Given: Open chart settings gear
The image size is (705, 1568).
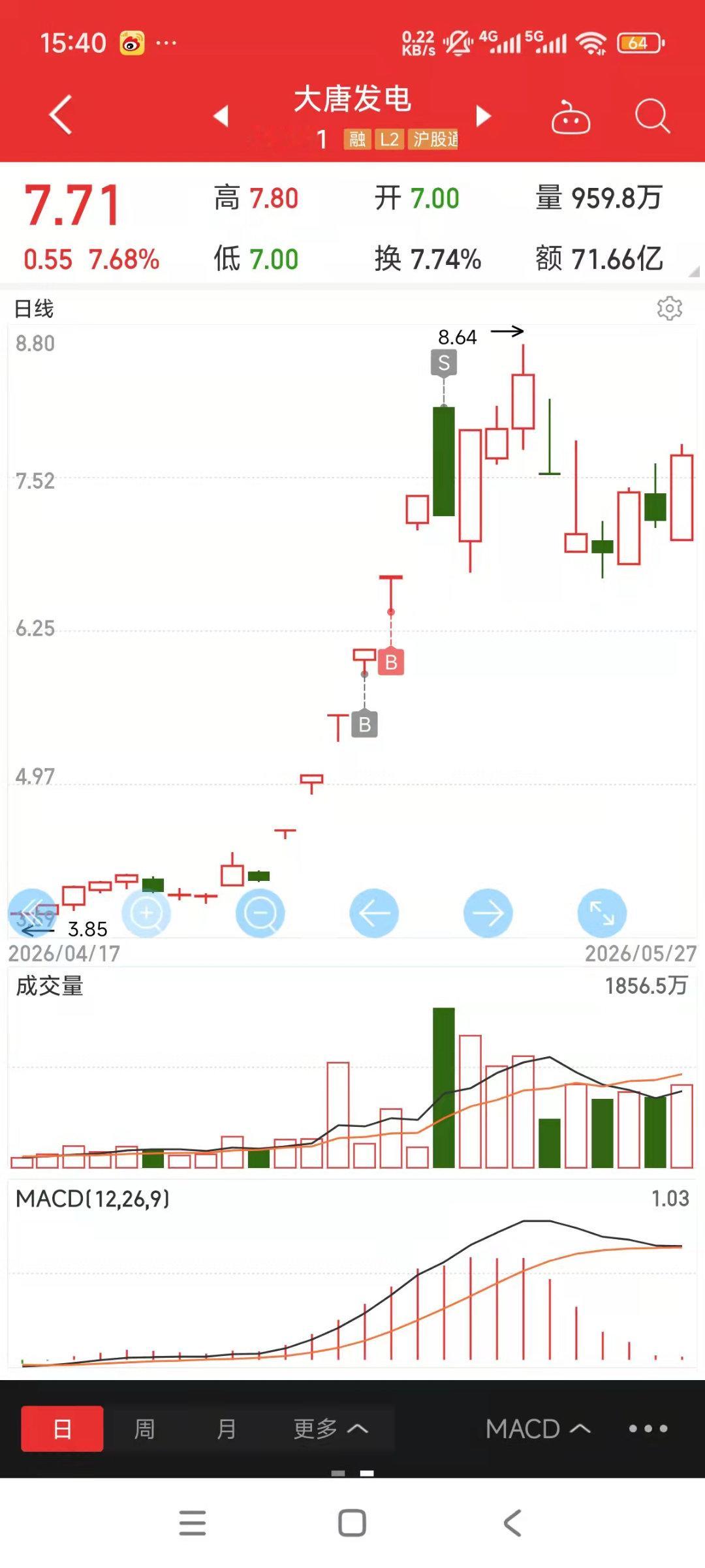Looking at the screenshot, I should coord(670,308).
